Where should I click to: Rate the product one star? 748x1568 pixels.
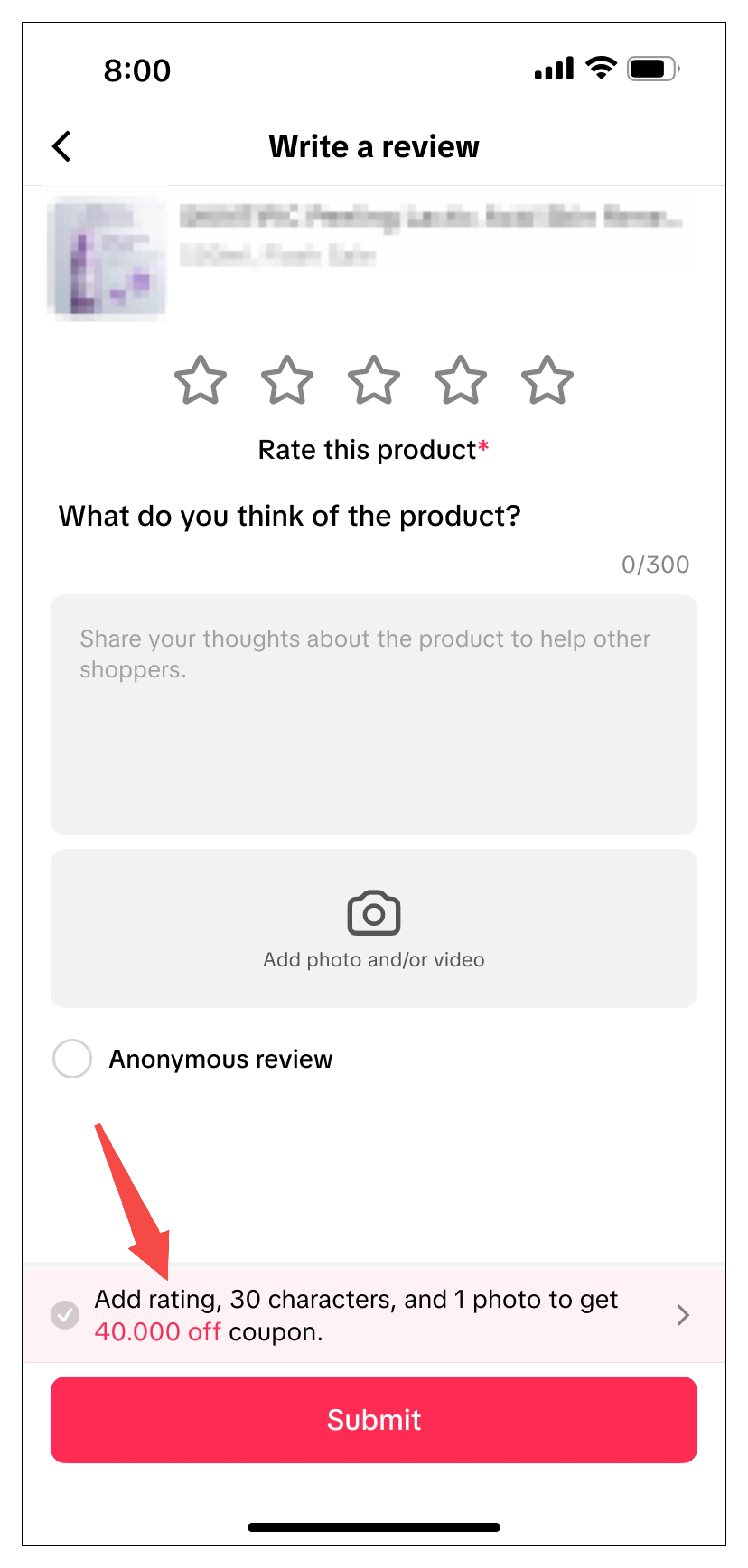pyautogui.click(x=200, y=381)
